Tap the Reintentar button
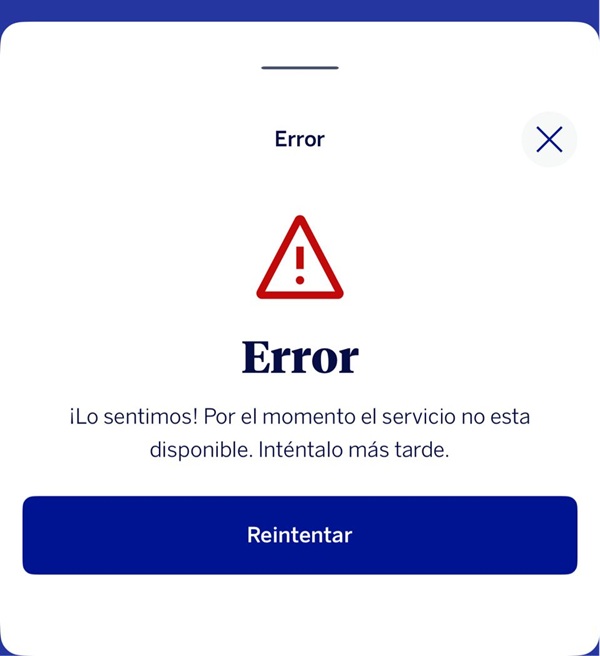Screen dimensions: 600x656 pyautogui.click(x=300, y=535)
